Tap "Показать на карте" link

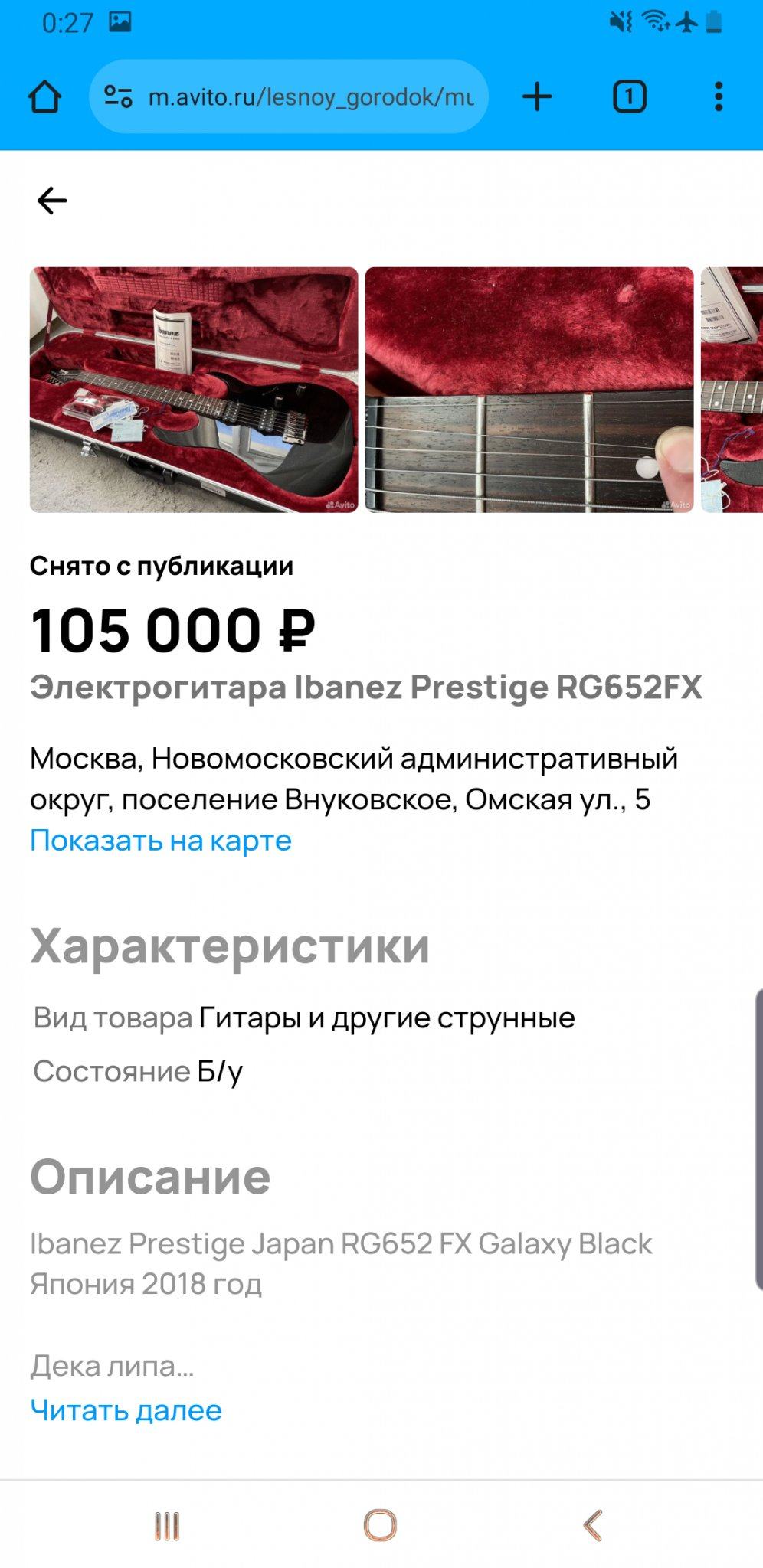click(161, 841)
